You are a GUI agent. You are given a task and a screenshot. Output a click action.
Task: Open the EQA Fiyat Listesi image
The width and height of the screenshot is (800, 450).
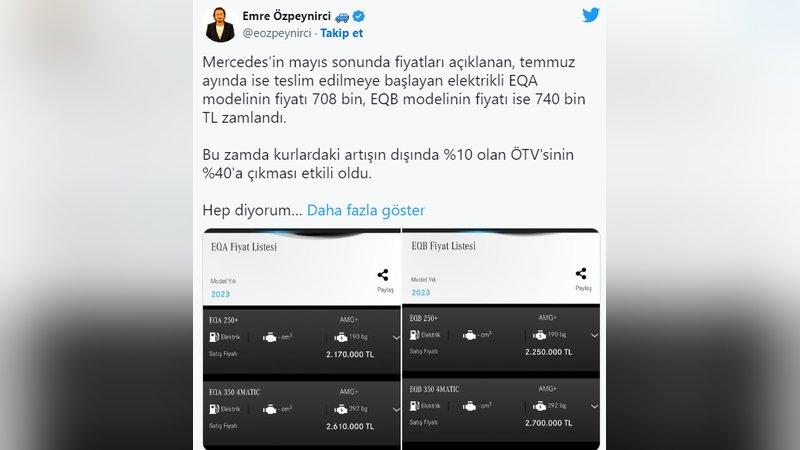point(301,340)
